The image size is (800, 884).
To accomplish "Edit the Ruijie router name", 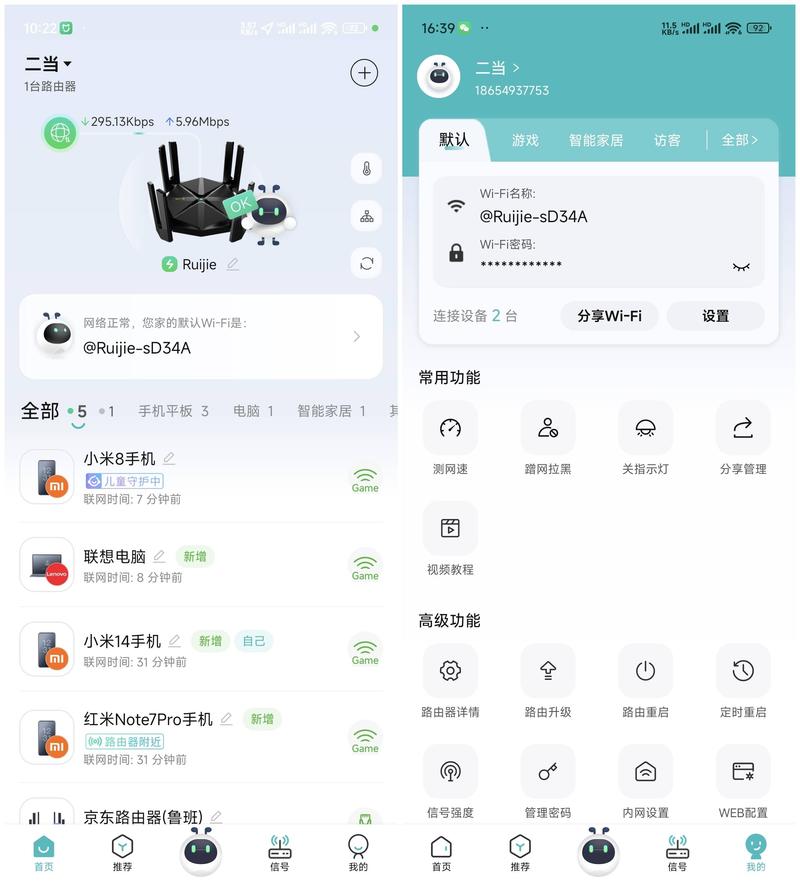I will pyautogui.click(x=233, y=265).
